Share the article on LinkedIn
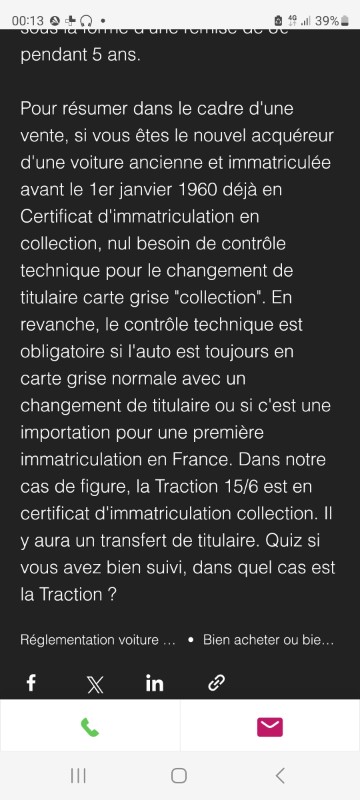 coord(155,683)
